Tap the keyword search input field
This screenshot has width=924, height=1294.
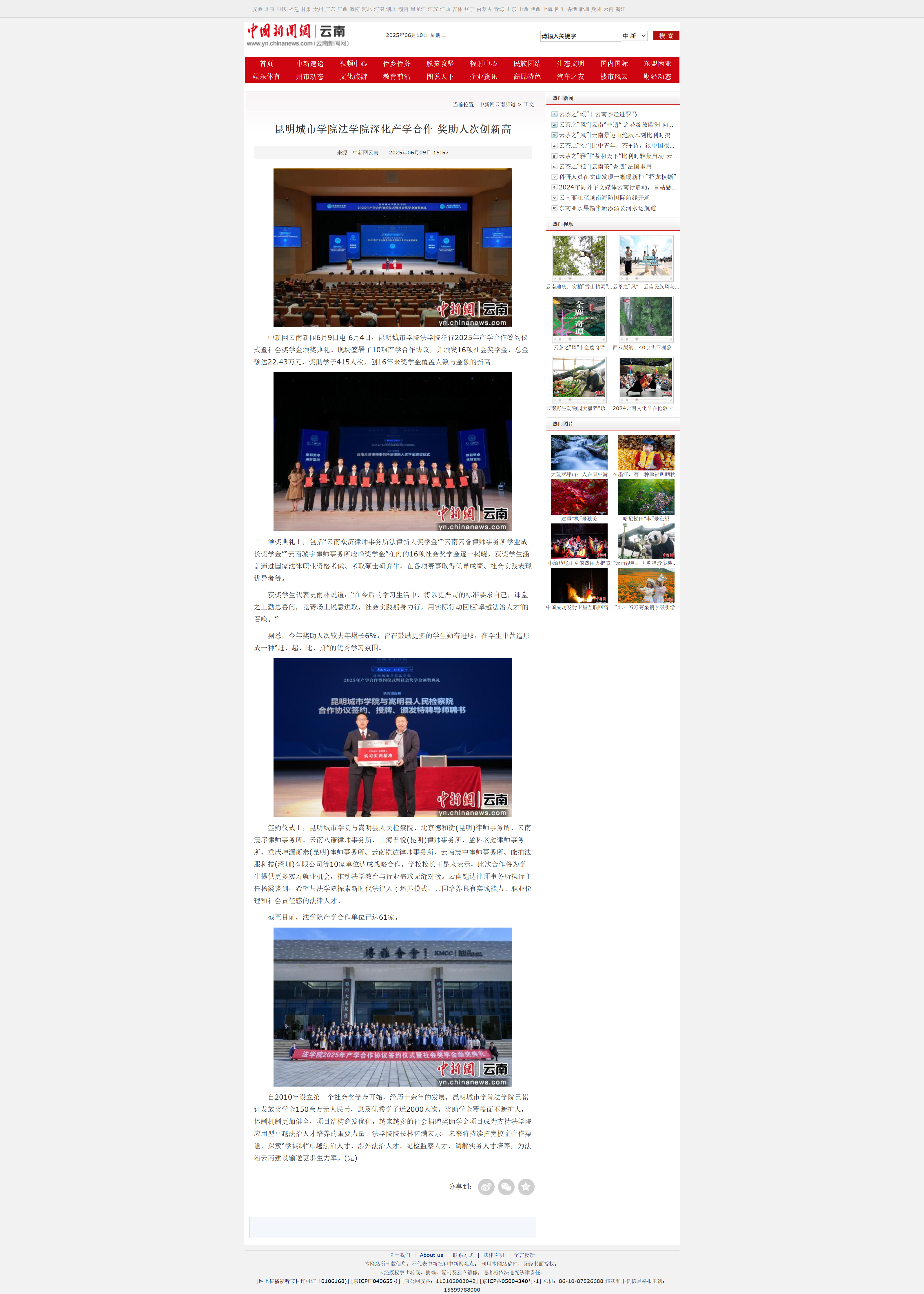pos(579,36)
